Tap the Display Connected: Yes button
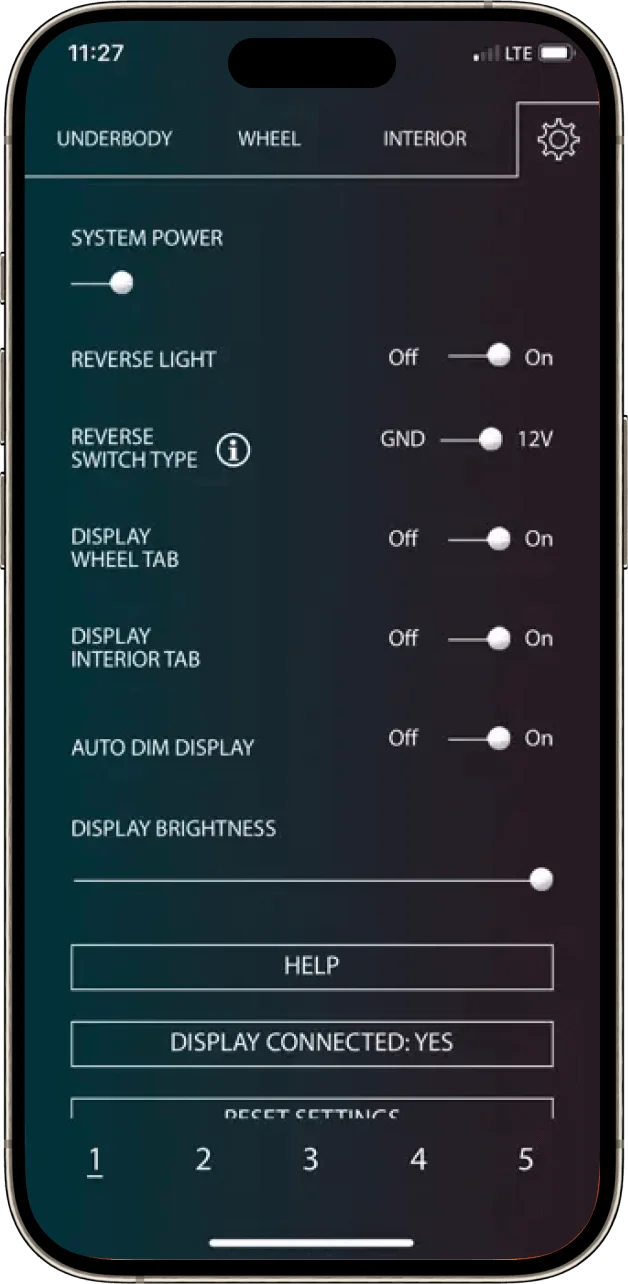The width and height of the screenshot is (628, 1284). point(311,1043)
